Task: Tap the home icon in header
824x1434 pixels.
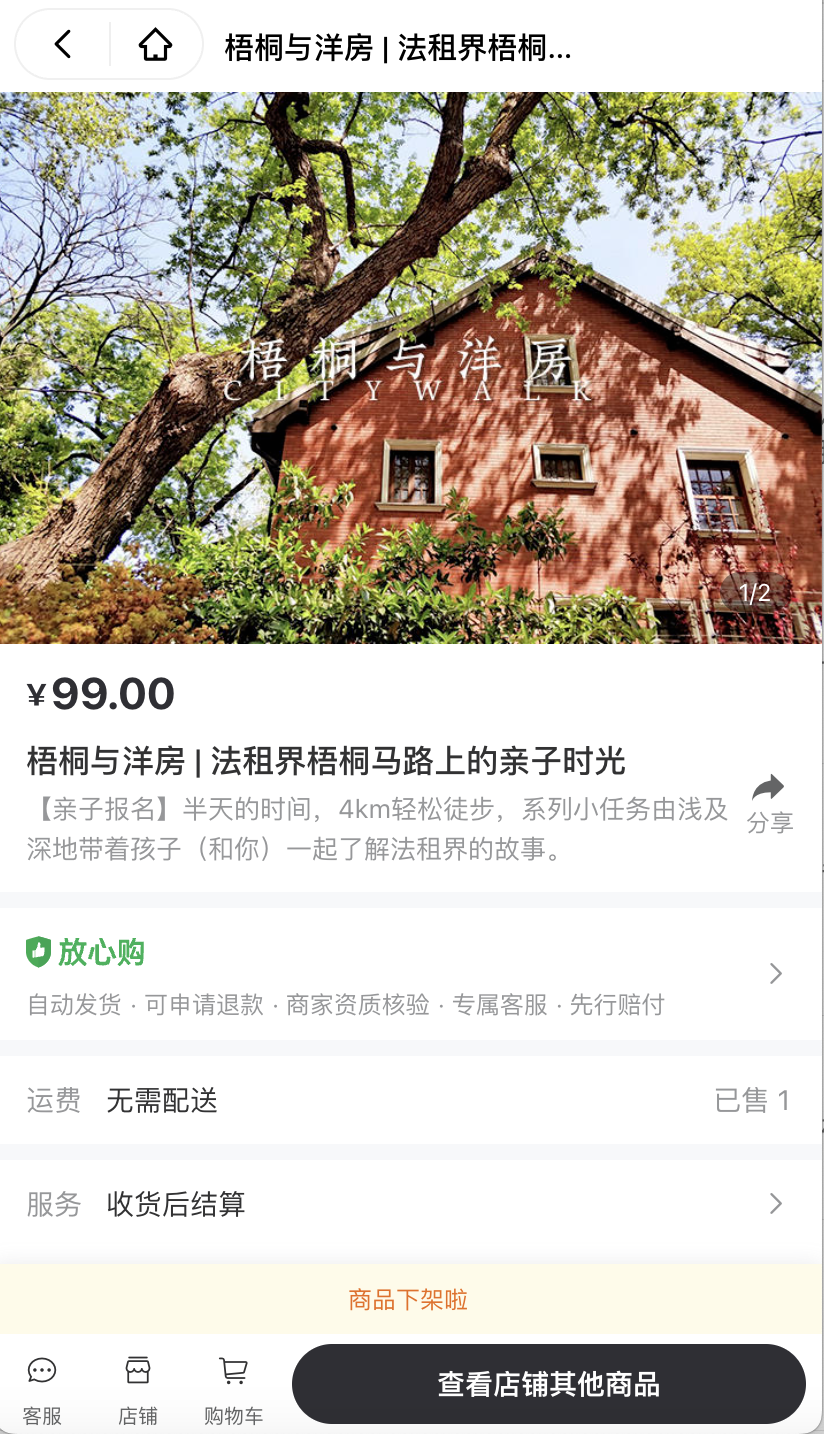Action: (155, 45)
